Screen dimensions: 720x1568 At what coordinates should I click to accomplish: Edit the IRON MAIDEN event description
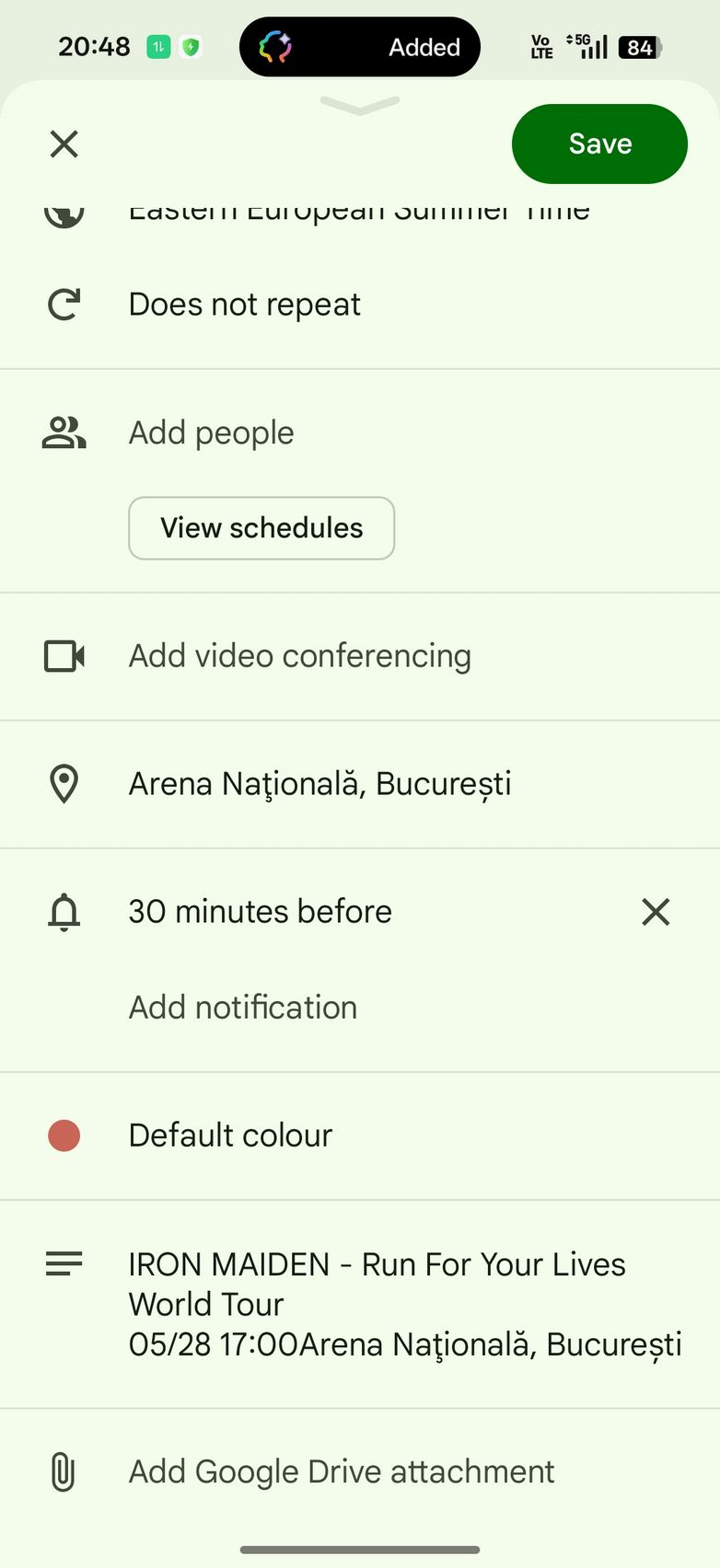point(405,1304)
